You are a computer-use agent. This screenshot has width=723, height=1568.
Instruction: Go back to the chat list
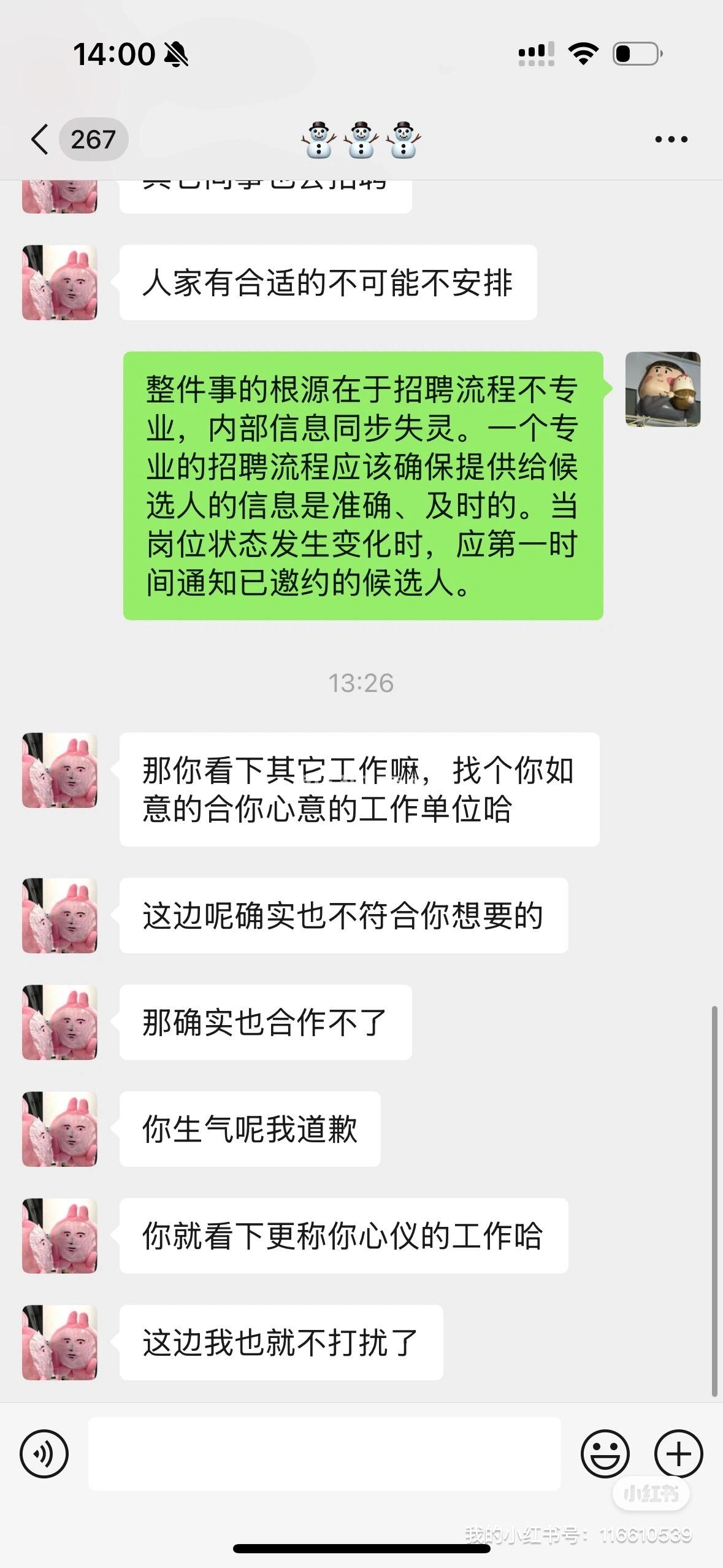[x=40, y=139]
